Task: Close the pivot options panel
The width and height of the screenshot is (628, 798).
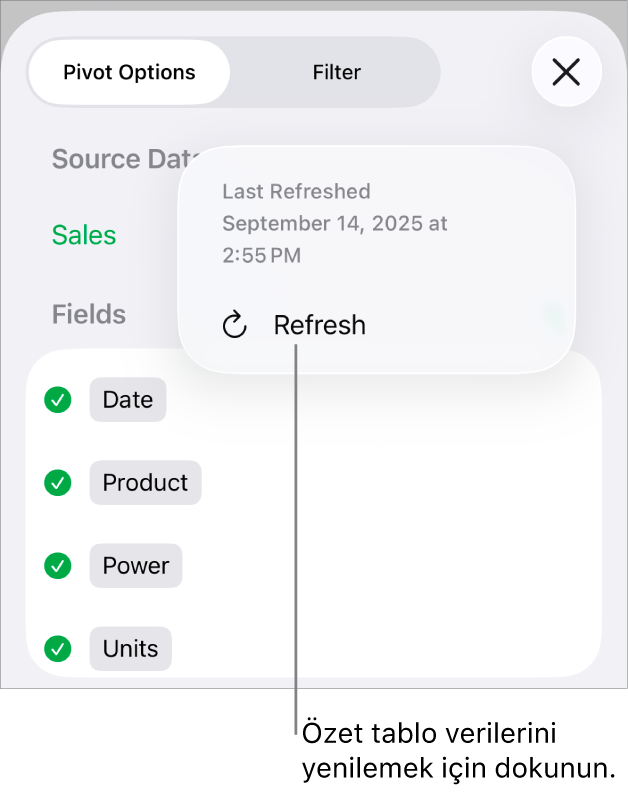Action: [x=566, y=72]
